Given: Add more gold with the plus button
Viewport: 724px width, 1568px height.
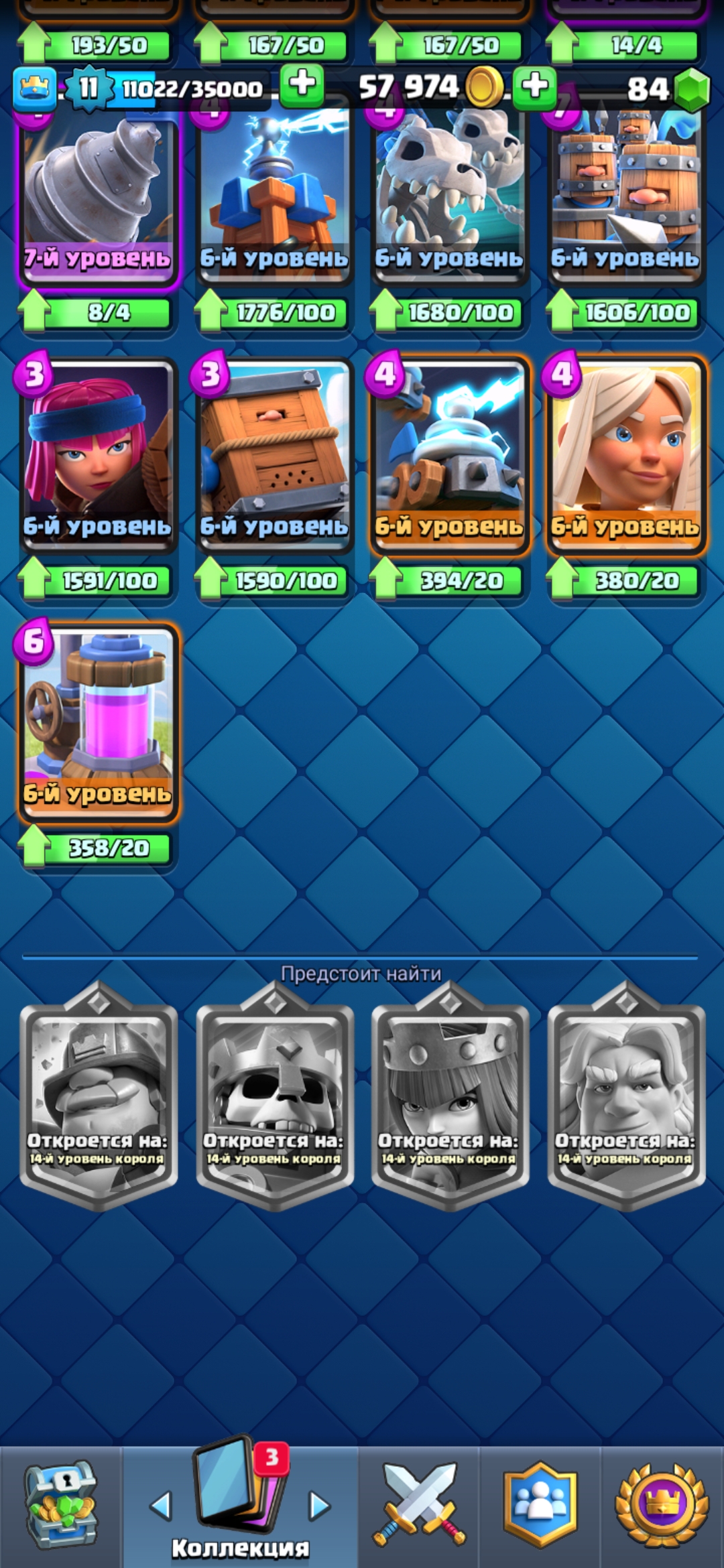Looking at the screenshot, I should pos(534,86).
